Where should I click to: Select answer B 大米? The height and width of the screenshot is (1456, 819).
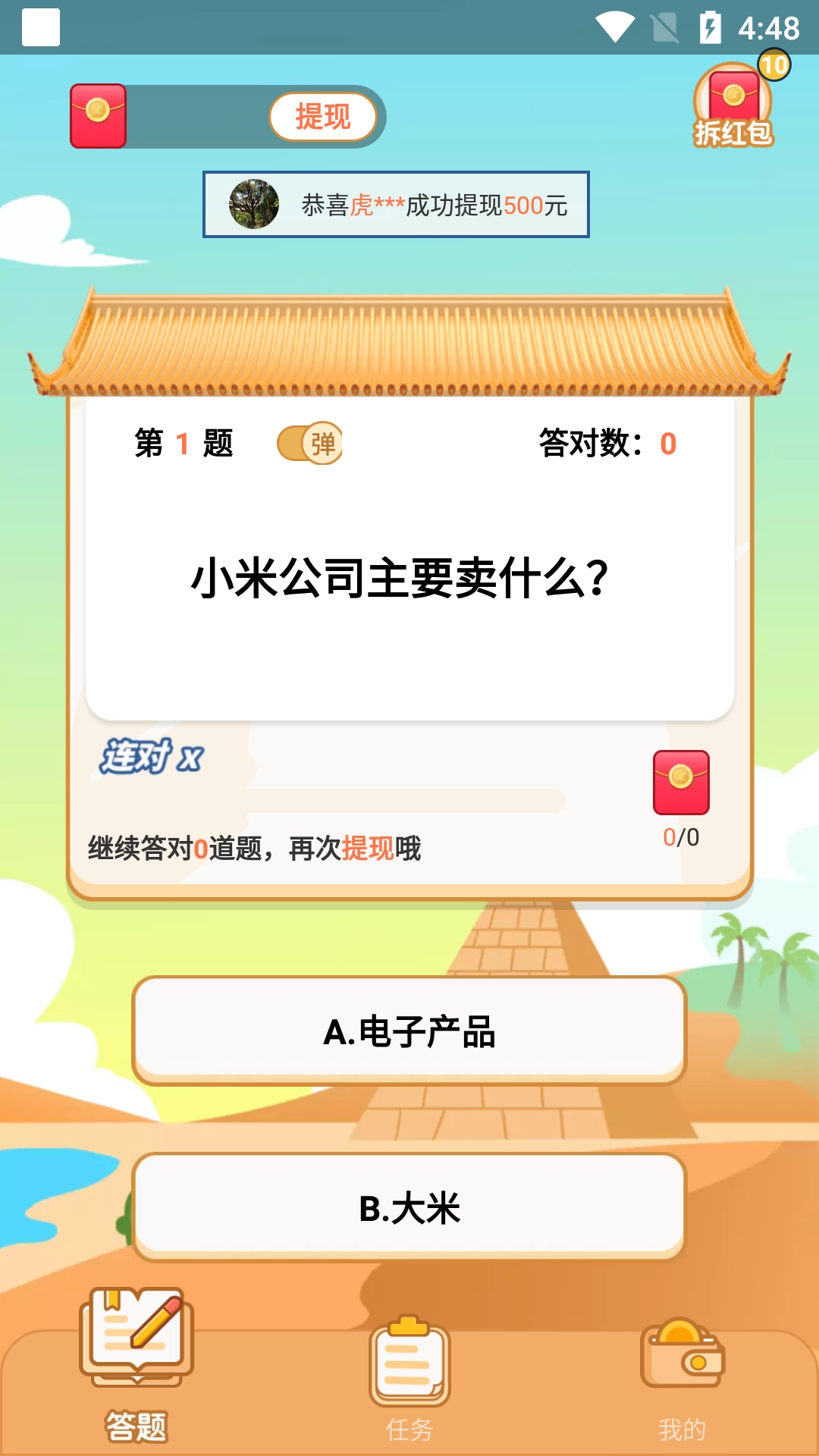coord(409,1207)
